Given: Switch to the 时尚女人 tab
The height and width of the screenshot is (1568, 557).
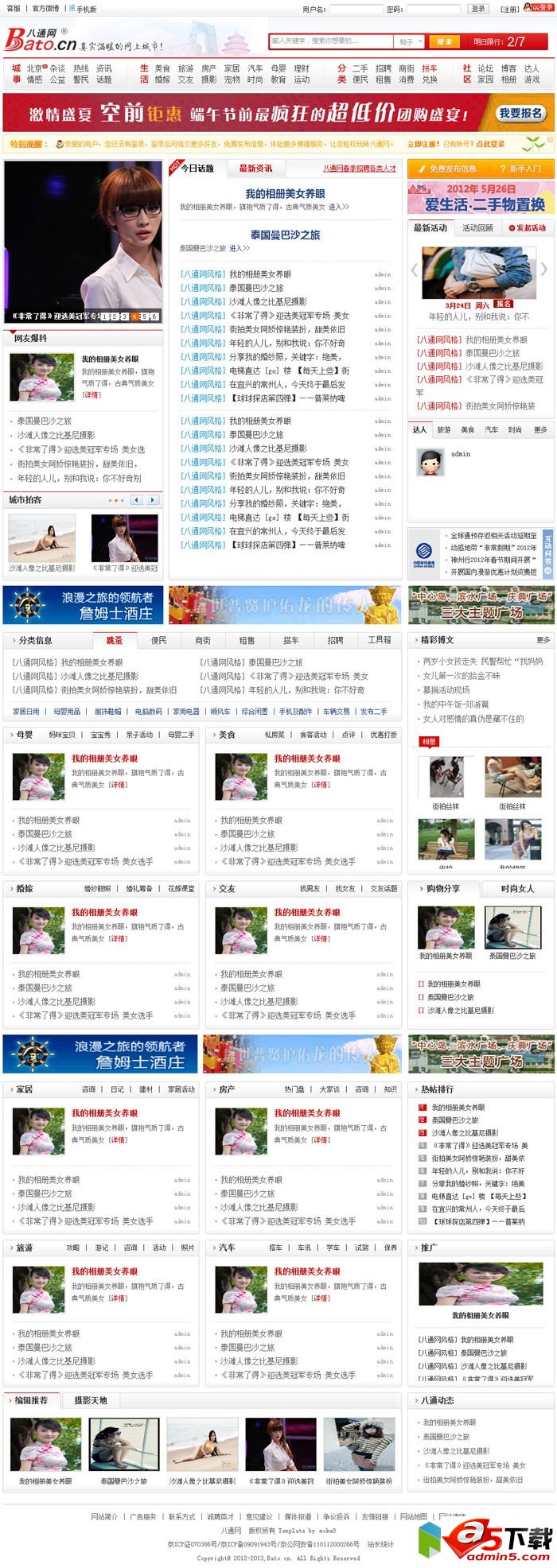Looking at the screenshot, I should (517, 888).
